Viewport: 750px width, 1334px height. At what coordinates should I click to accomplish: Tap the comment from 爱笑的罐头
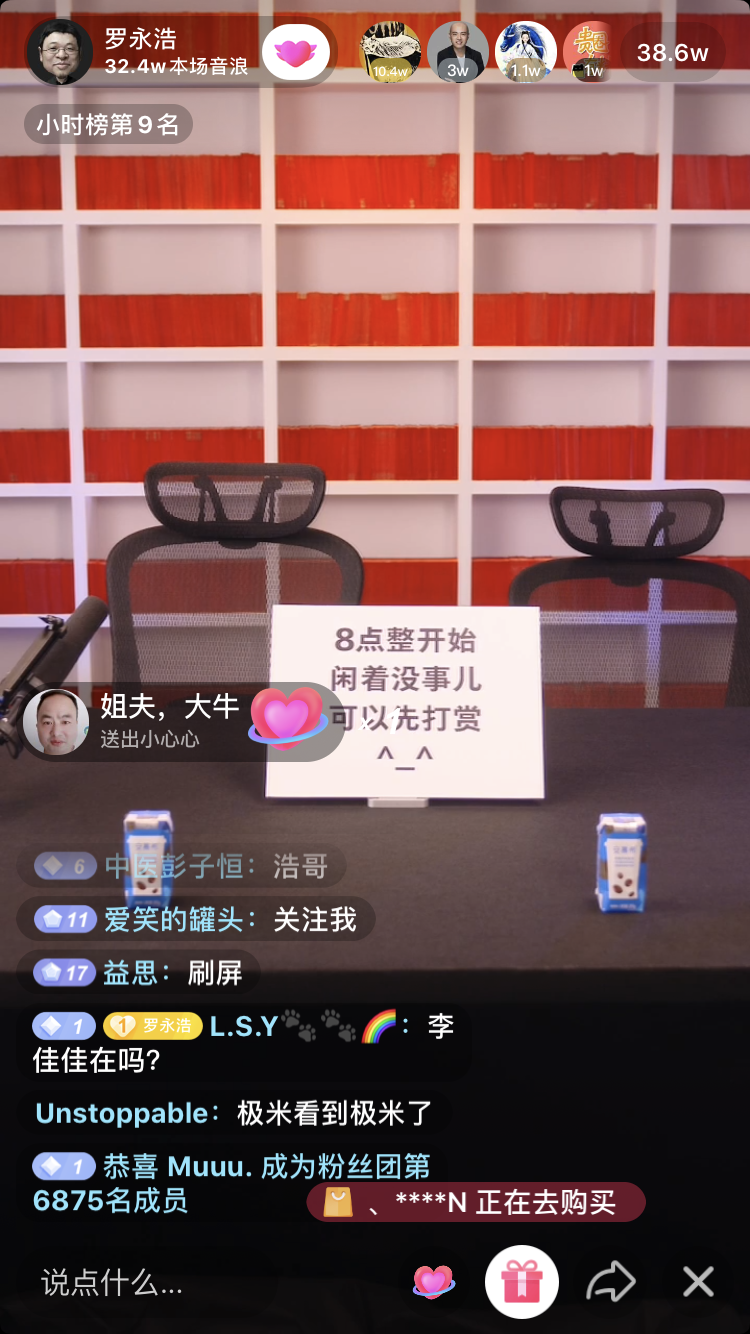195,919
